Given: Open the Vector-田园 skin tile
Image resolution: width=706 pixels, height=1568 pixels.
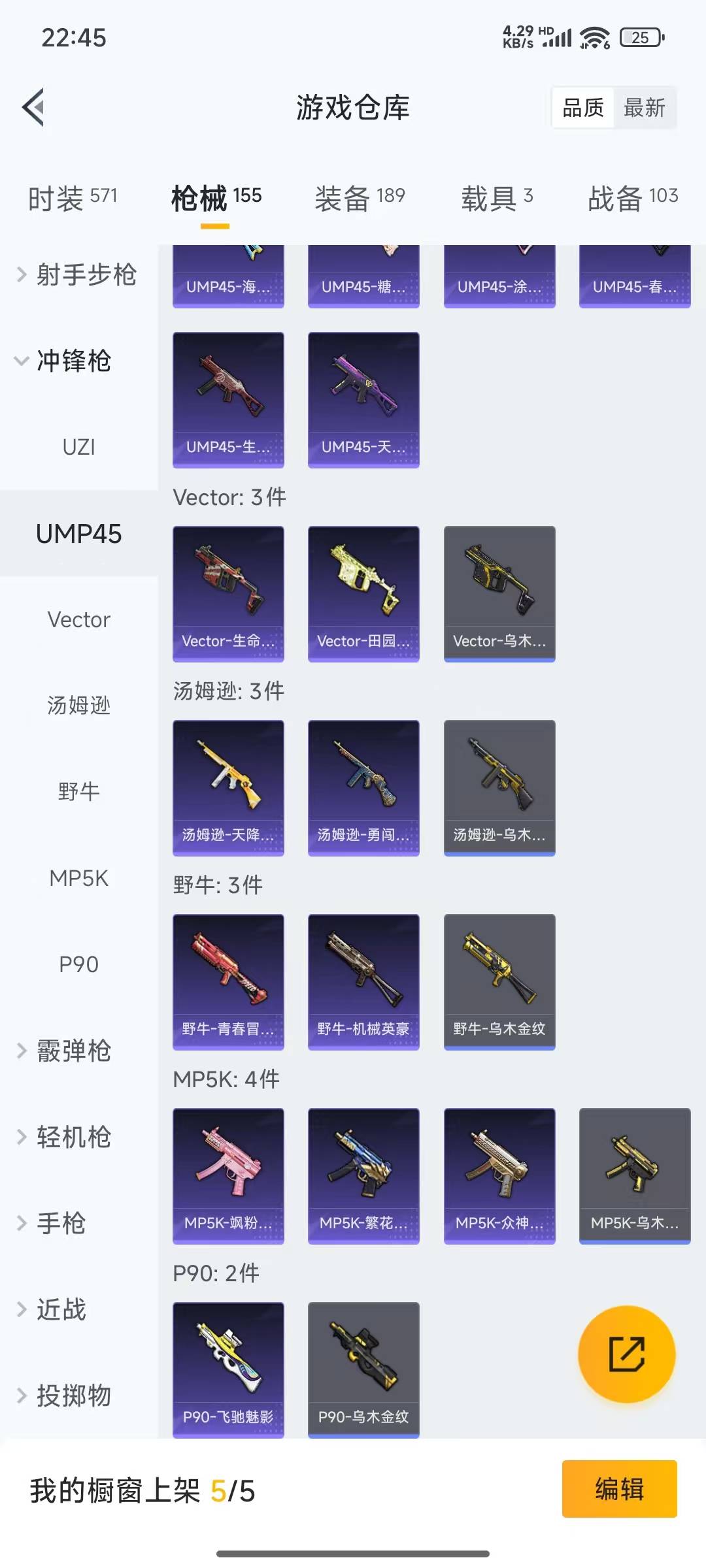Looking at the screenshot, I should (363, 593).
